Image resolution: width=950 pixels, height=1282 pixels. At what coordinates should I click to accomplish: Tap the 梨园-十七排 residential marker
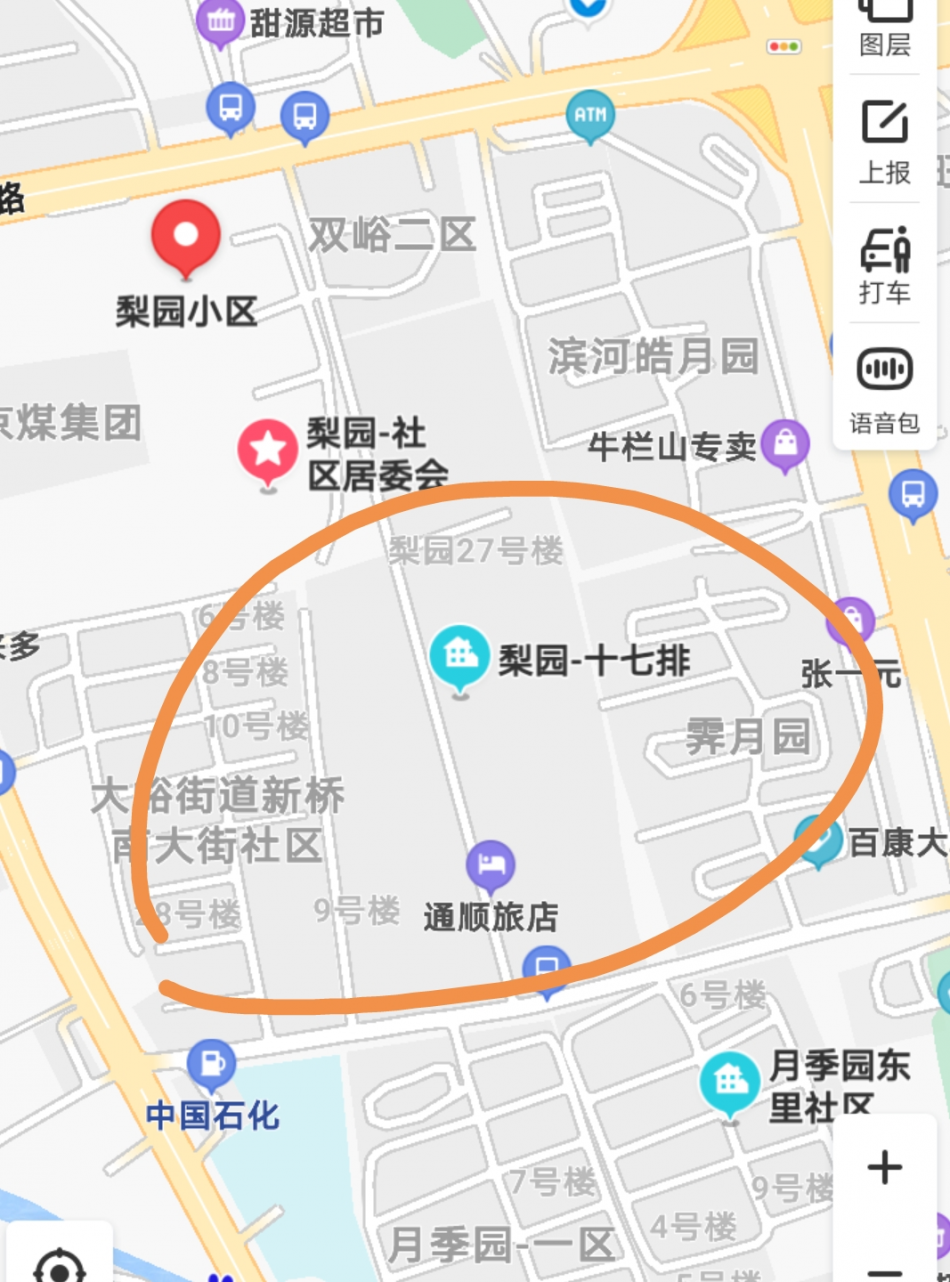[x=459, y=656]
